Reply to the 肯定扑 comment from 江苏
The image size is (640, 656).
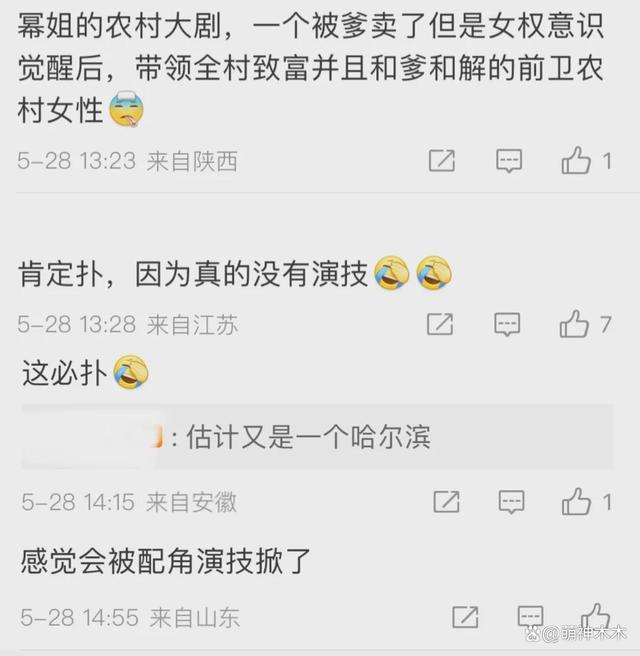click(508, 324)
